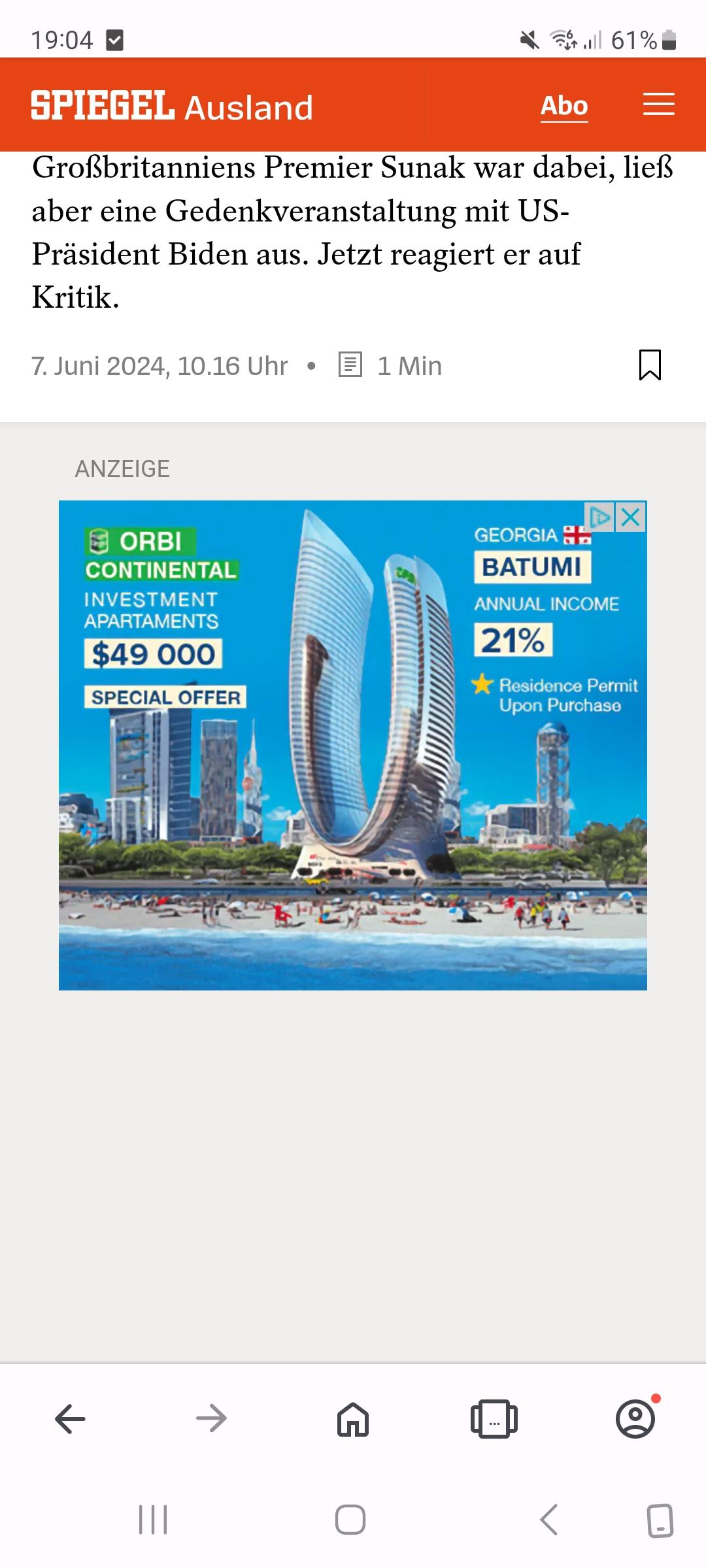Open the Orbi Continental Batumi advertisement

(x=353, y=745)
